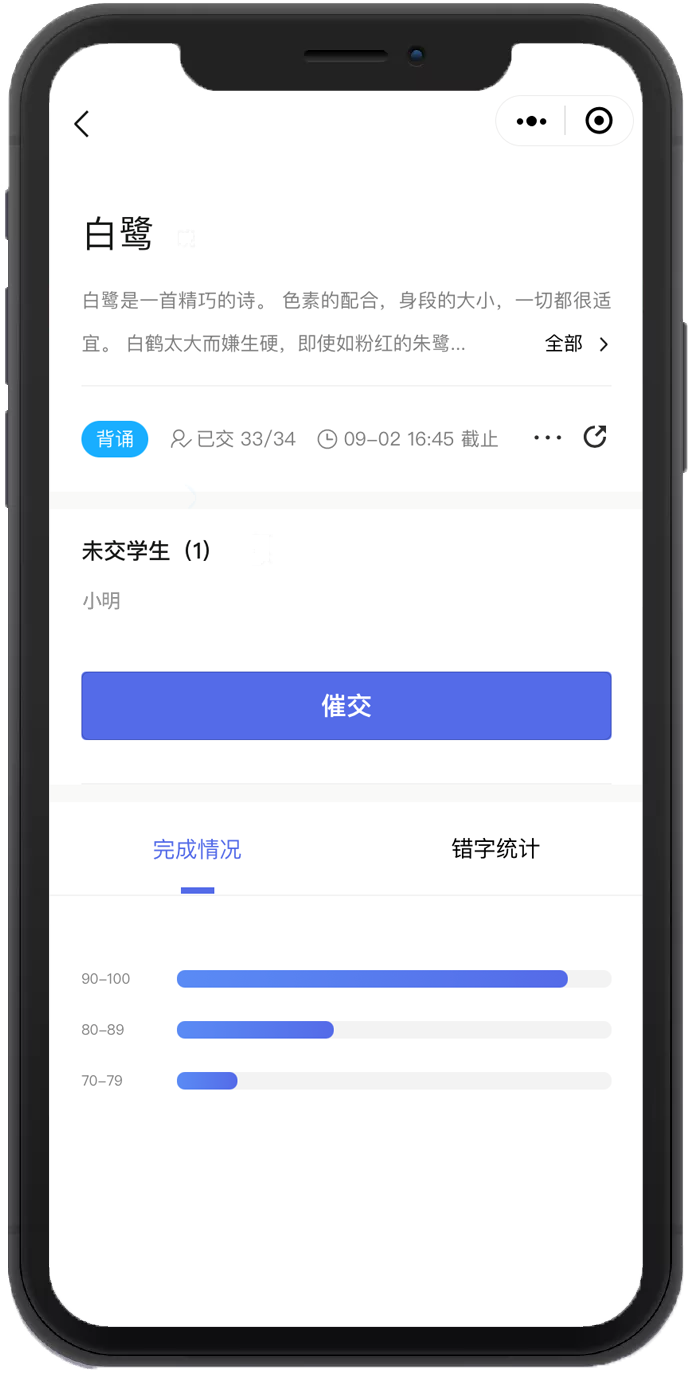This screenshot has width=688, height=1376.
Task: Open the mini program capsule menu dots
Action: tap(531, 121)
